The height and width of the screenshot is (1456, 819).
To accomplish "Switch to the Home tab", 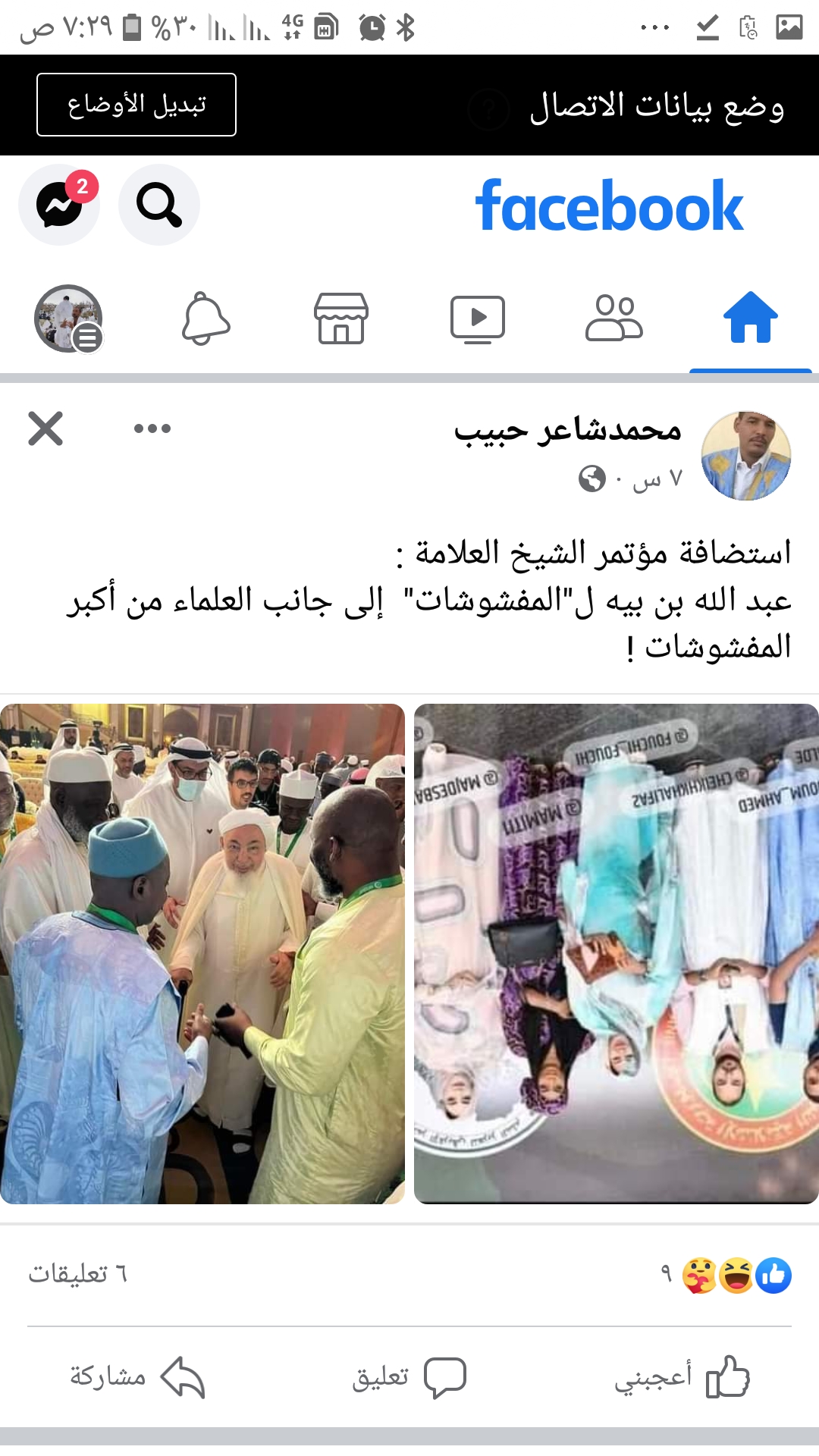I will pyautogui.click(x=750, y=318).
